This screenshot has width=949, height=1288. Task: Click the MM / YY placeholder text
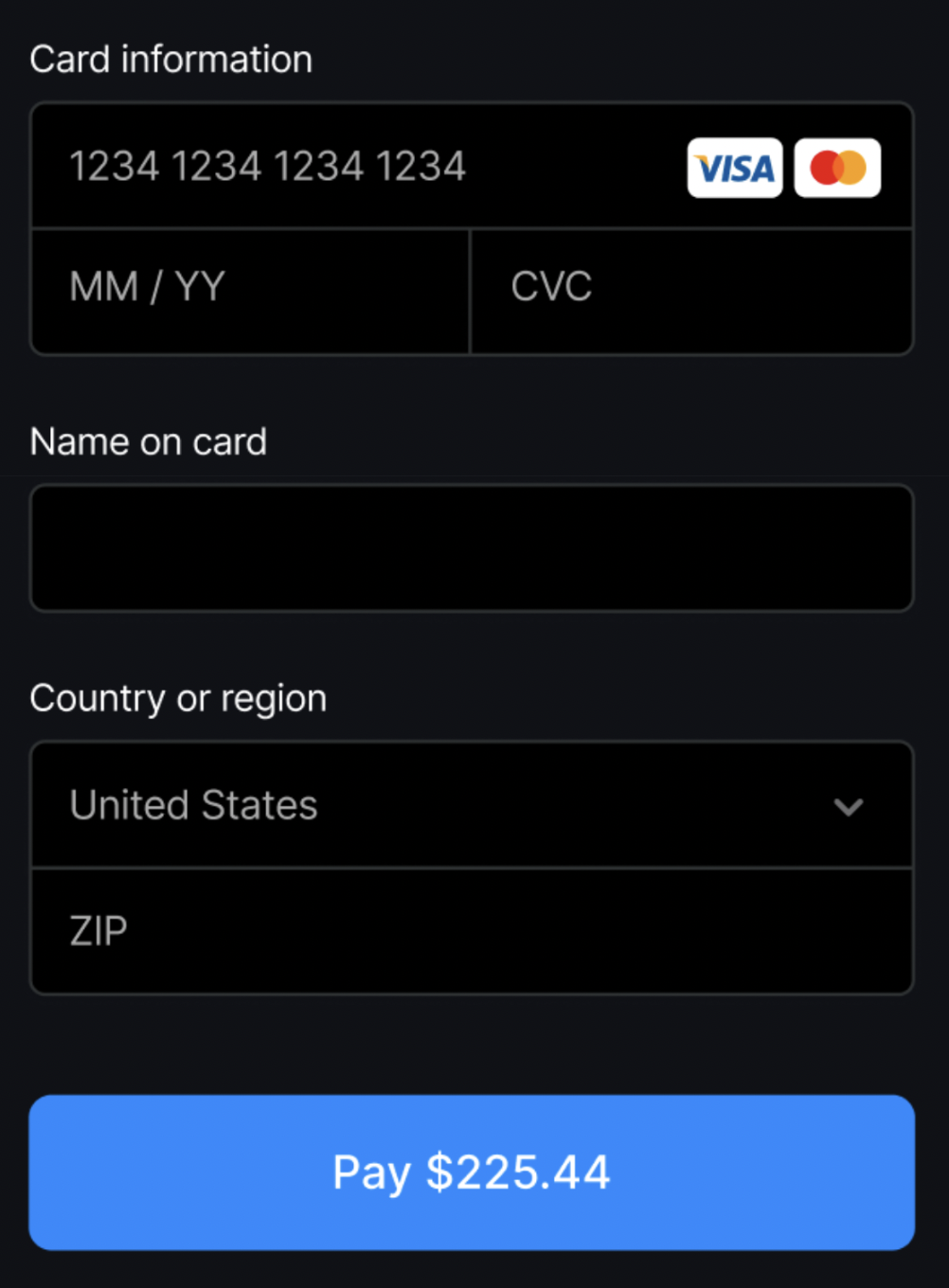point(147,287)
